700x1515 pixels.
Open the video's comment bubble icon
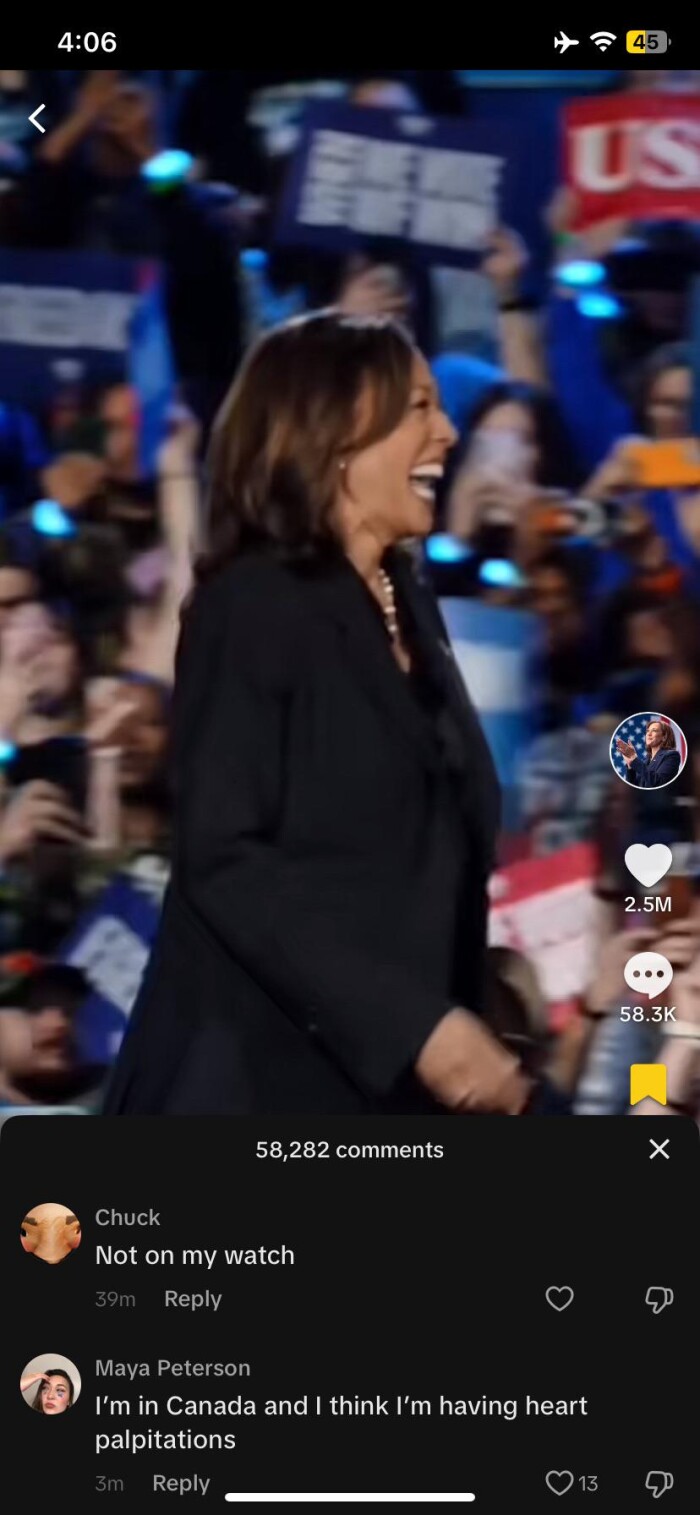pos(648,975)
